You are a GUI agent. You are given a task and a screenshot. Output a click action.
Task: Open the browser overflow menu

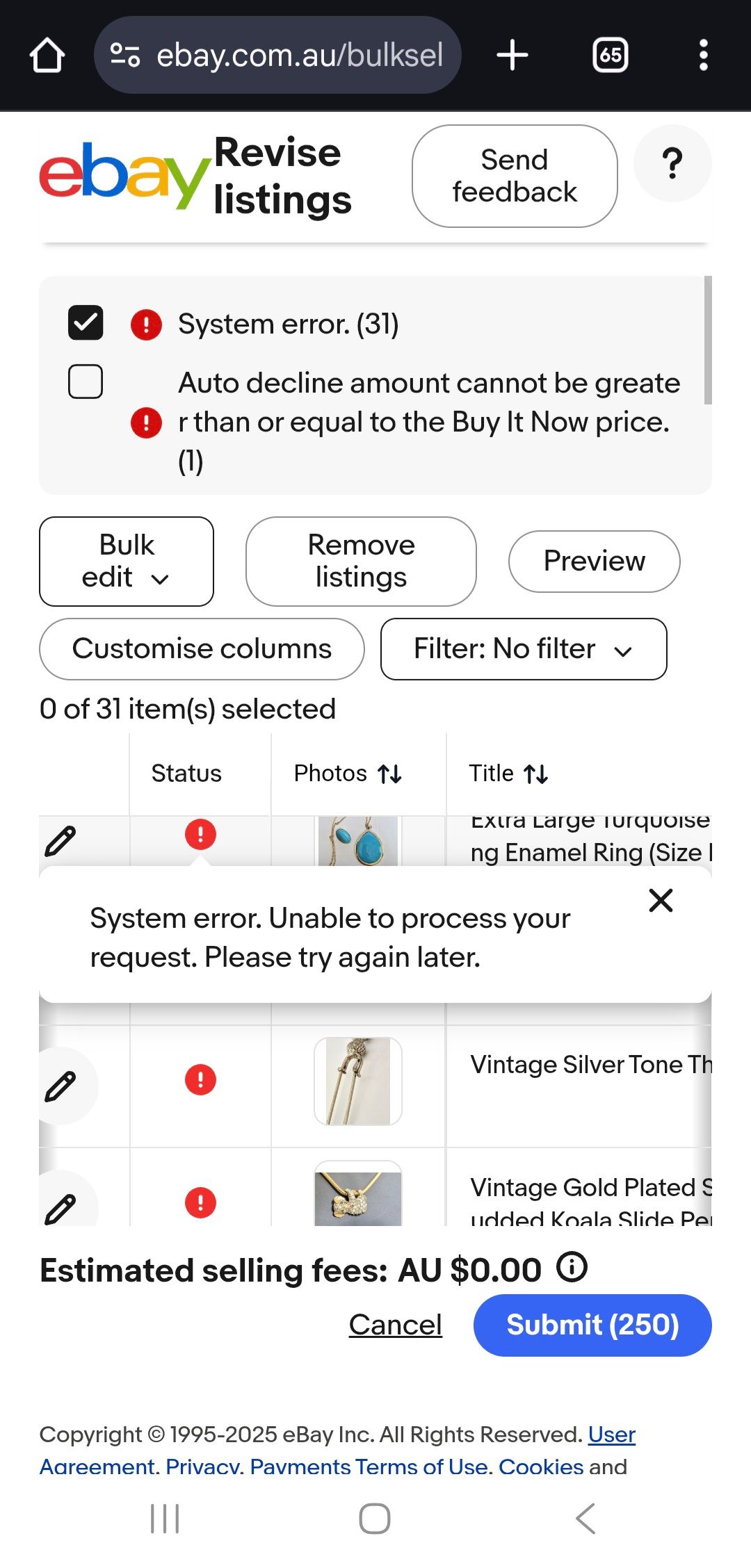click(703, 56)
